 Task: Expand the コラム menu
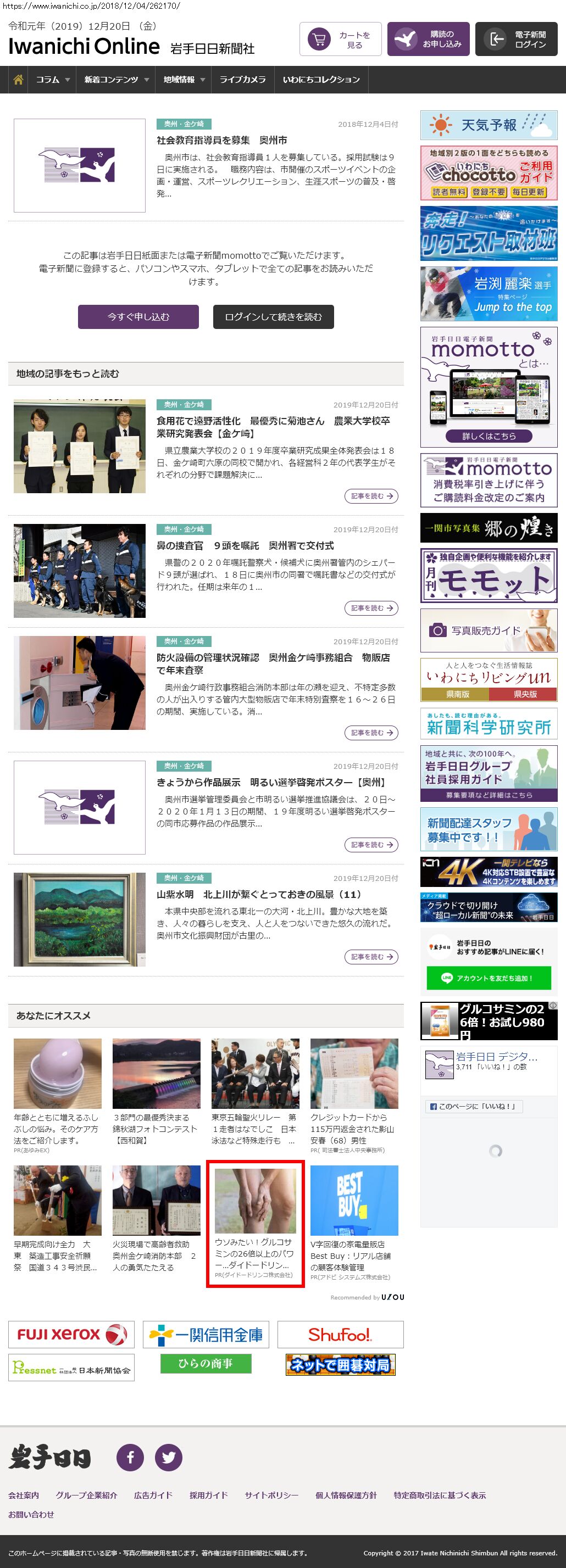52,80
